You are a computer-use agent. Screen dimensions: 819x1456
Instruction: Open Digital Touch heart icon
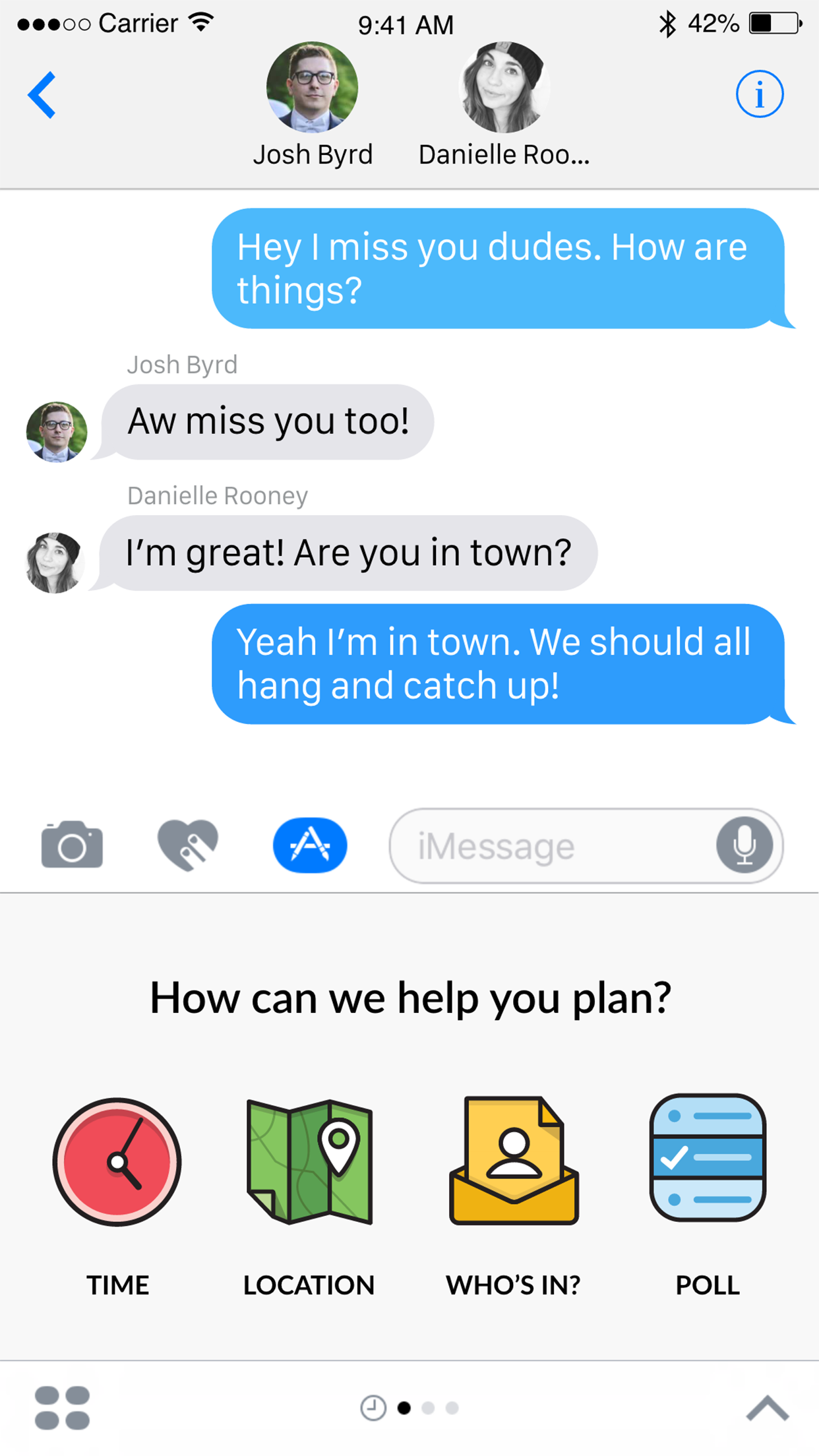point(188,845)
